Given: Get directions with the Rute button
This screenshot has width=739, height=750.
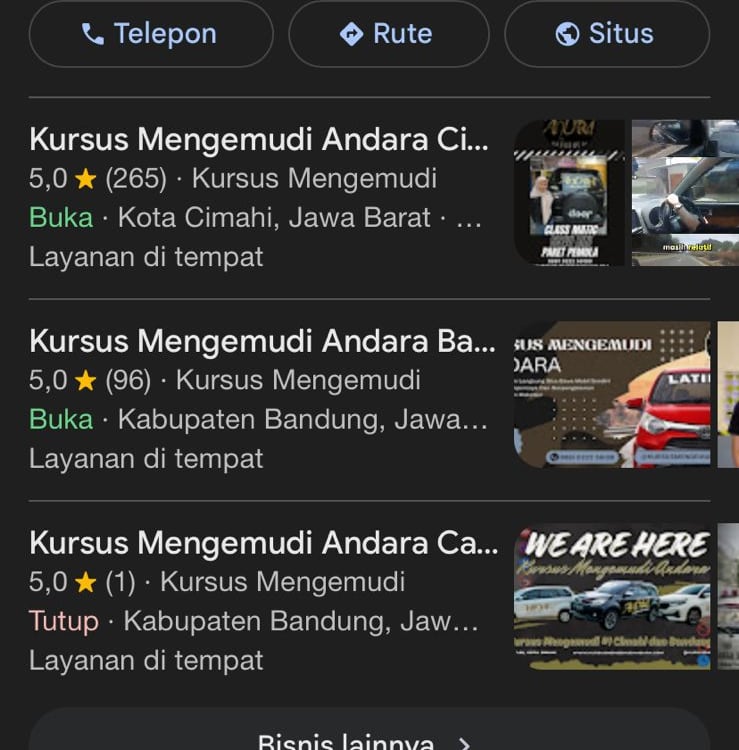Looking at the screenshot, I should point(388,34).
